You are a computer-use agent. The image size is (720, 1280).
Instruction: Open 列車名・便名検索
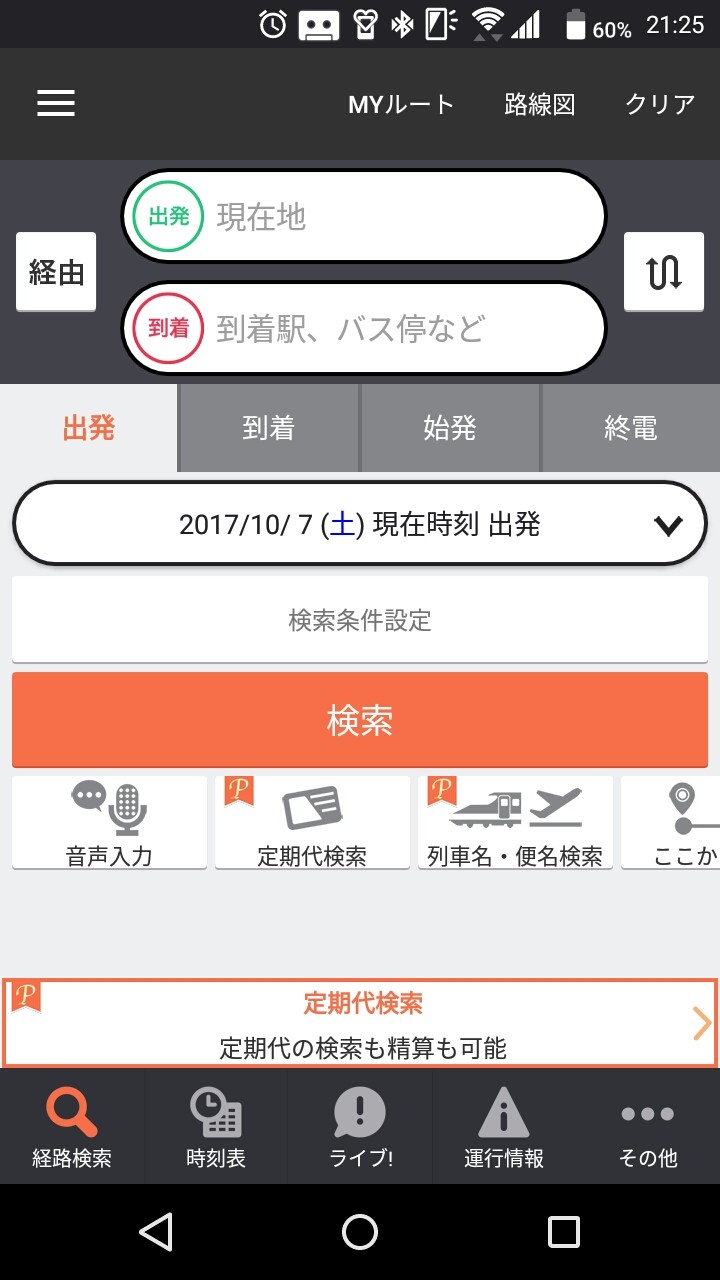point(515,822)
